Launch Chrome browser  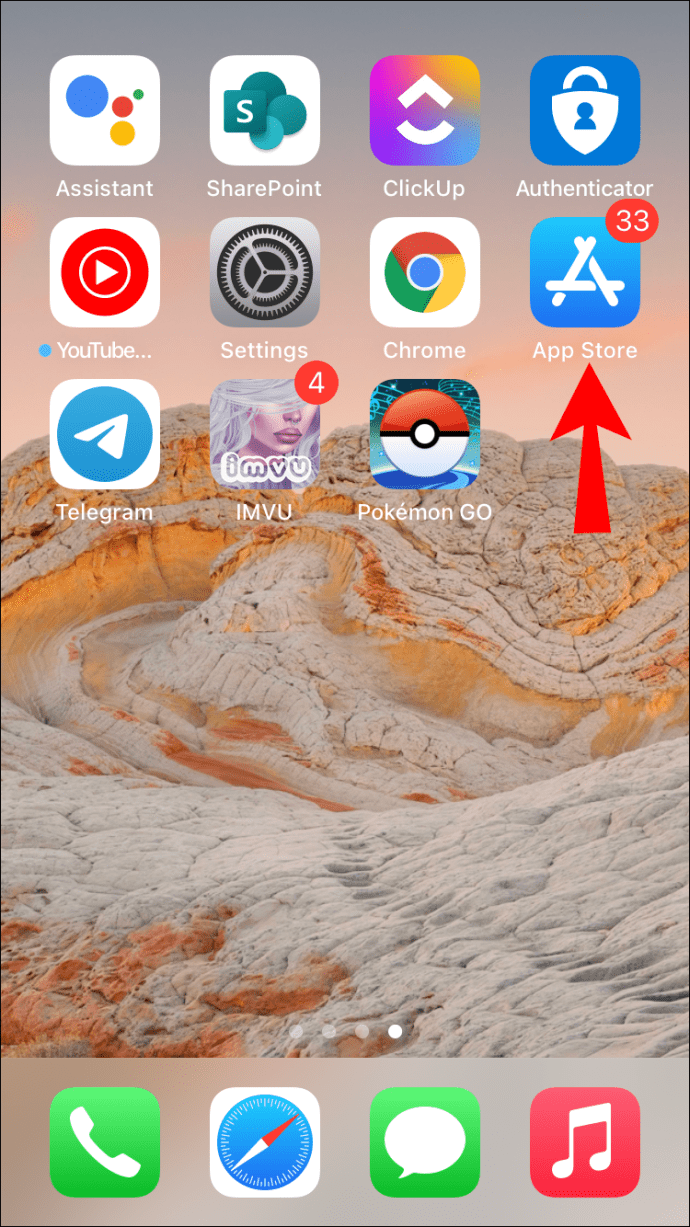425,272
